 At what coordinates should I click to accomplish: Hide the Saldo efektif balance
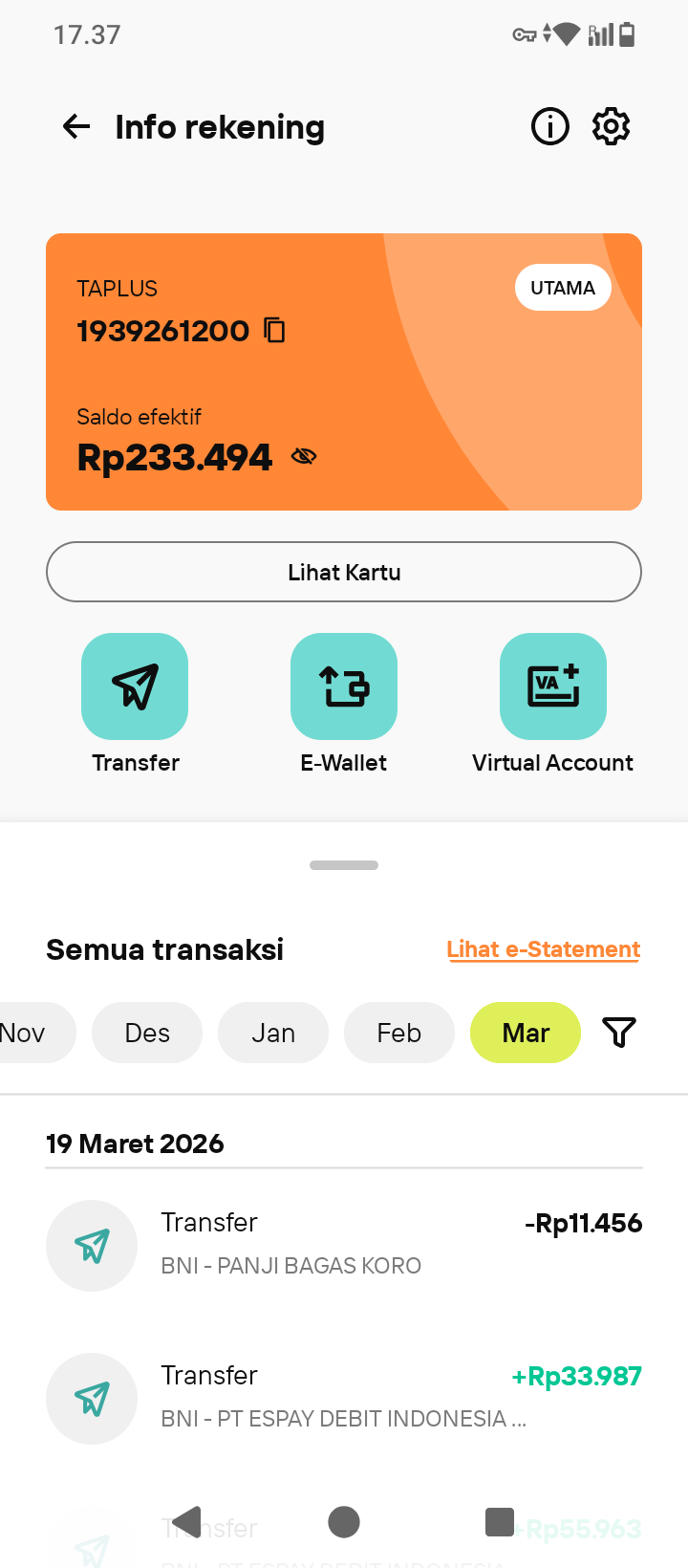(x=304, y=457)
